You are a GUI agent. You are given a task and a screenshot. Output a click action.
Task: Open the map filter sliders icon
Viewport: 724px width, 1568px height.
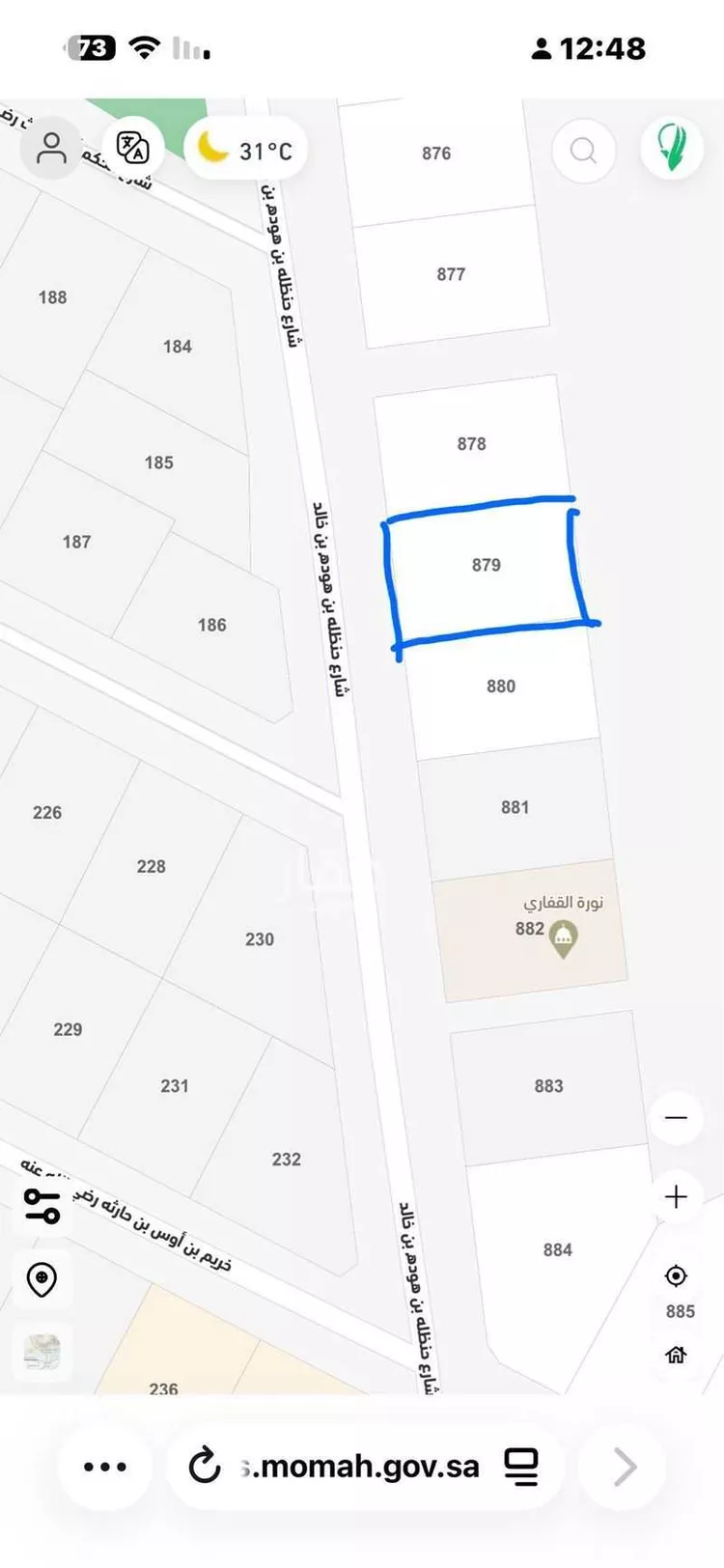point(42,1205)
